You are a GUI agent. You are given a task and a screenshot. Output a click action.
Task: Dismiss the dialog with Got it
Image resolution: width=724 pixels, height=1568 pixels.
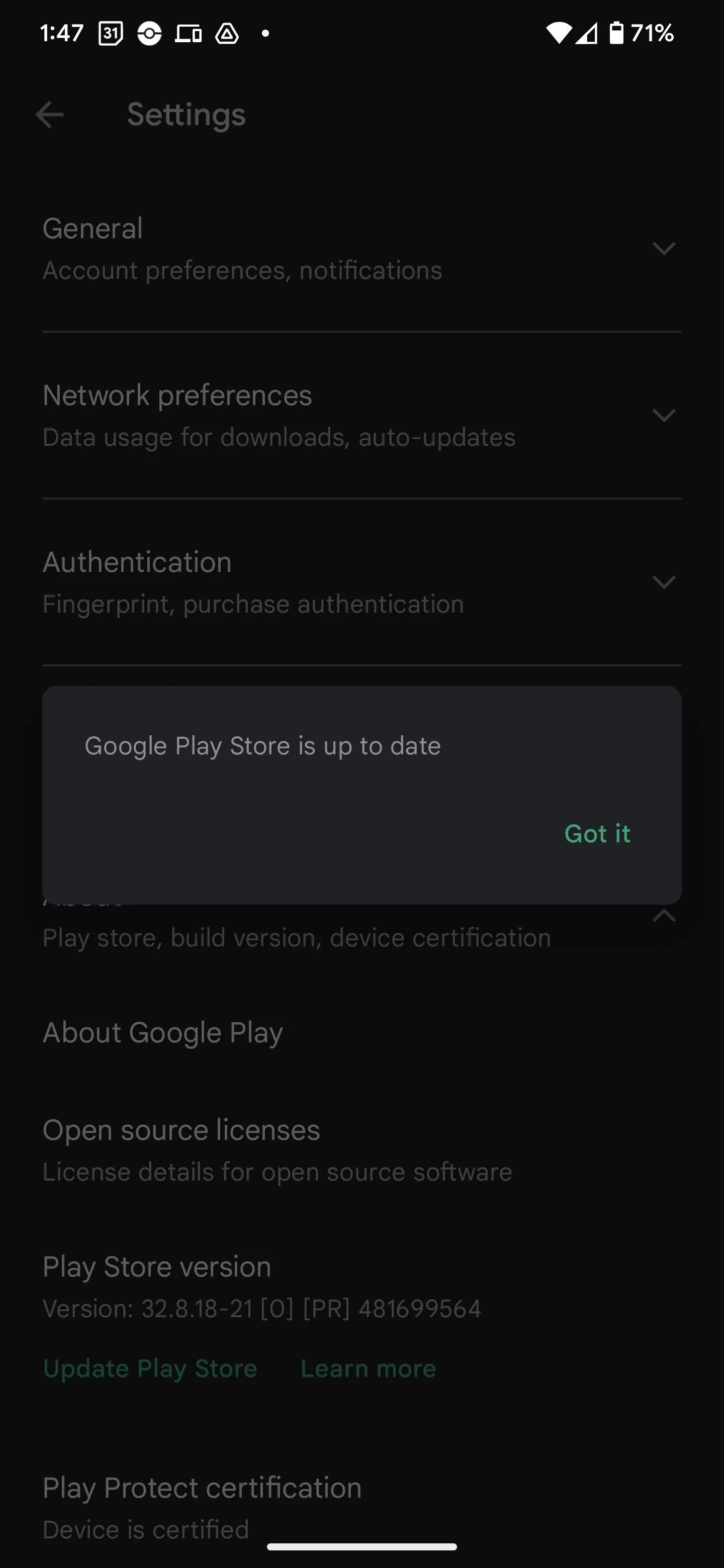[597, 833]
